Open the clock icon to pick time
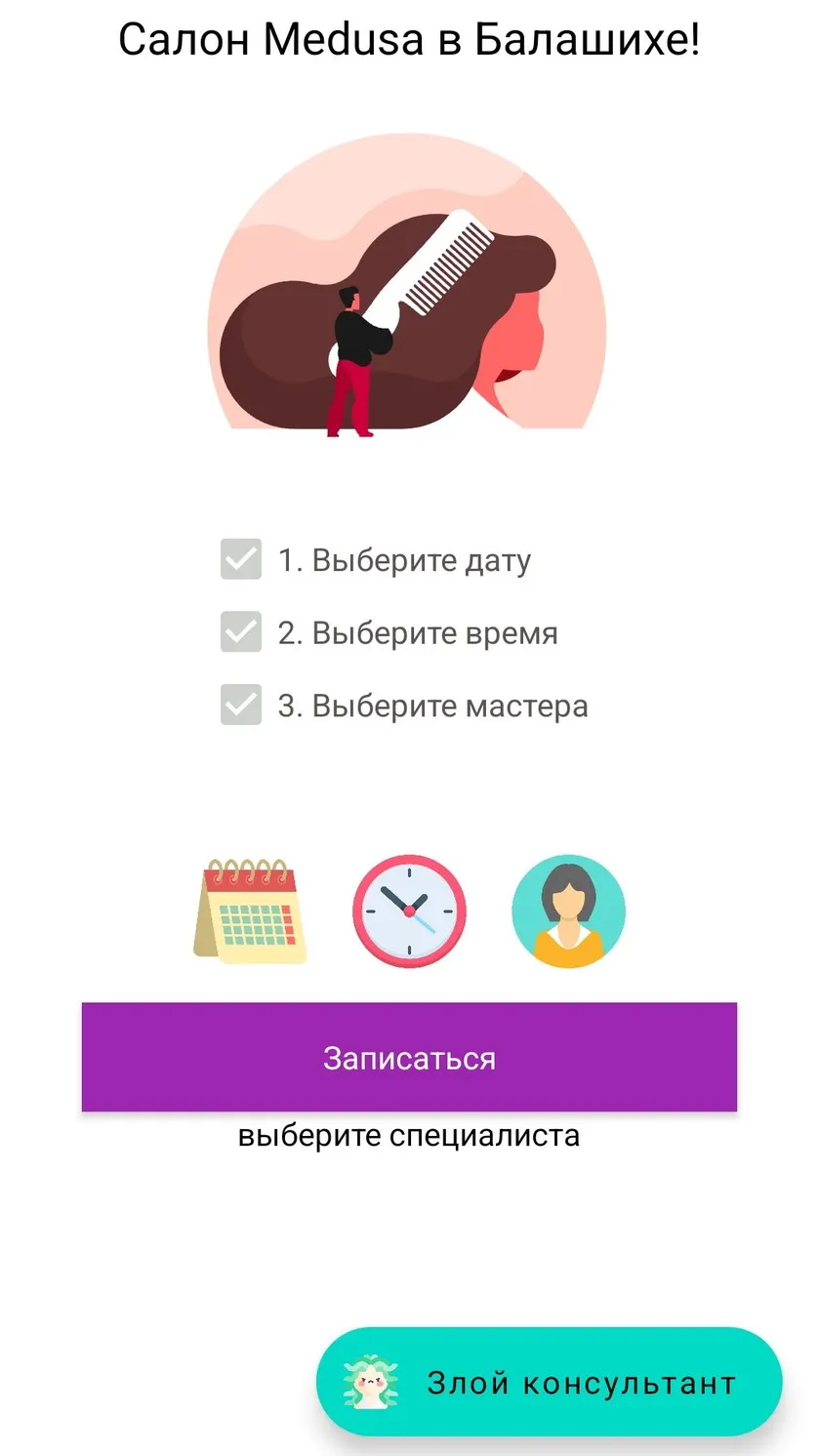The width and height of the screenshot is (819, 1456). tap(409, 911)
